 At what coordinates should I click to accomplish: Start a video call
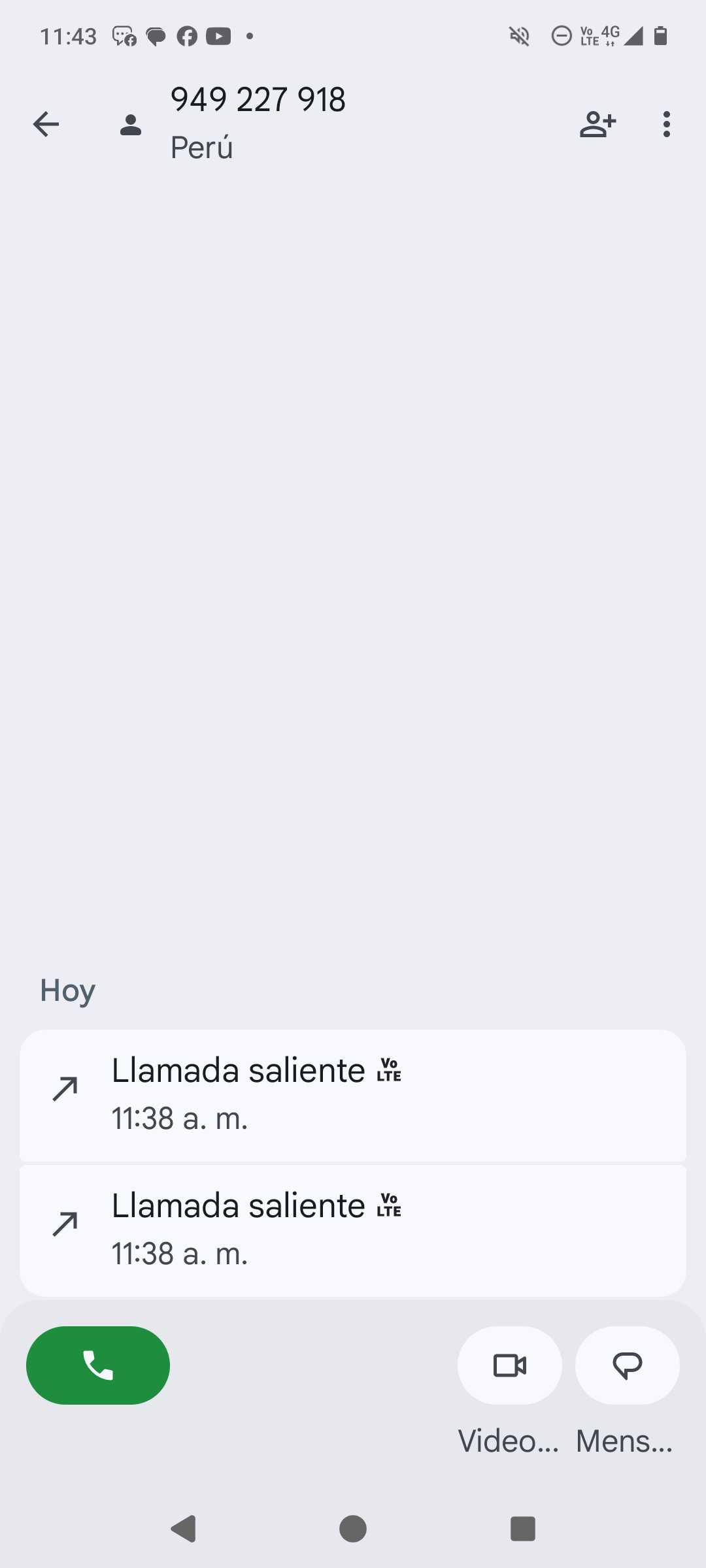(x=509, y=1365)
